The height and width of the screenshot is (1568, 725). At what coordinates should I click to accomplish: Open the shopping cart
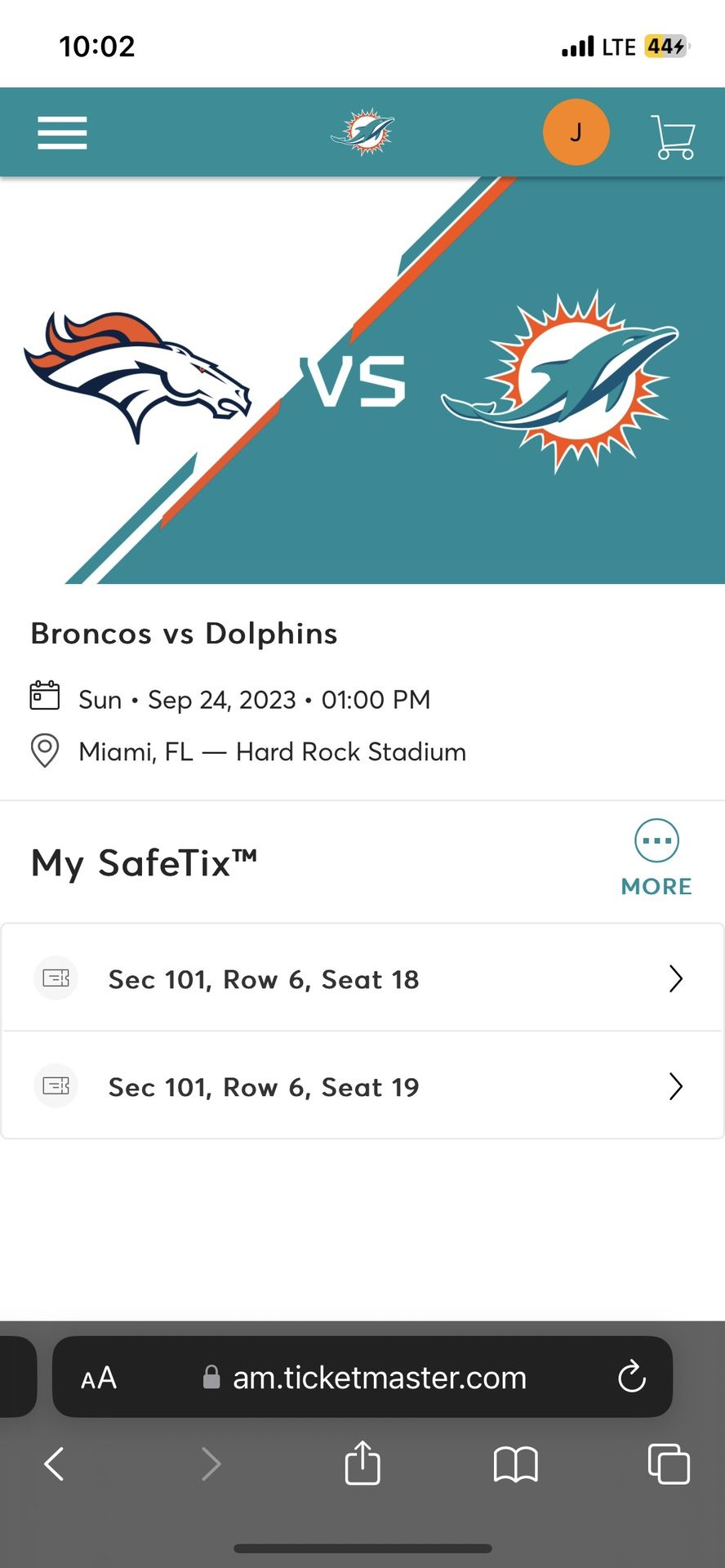point(673,132)
